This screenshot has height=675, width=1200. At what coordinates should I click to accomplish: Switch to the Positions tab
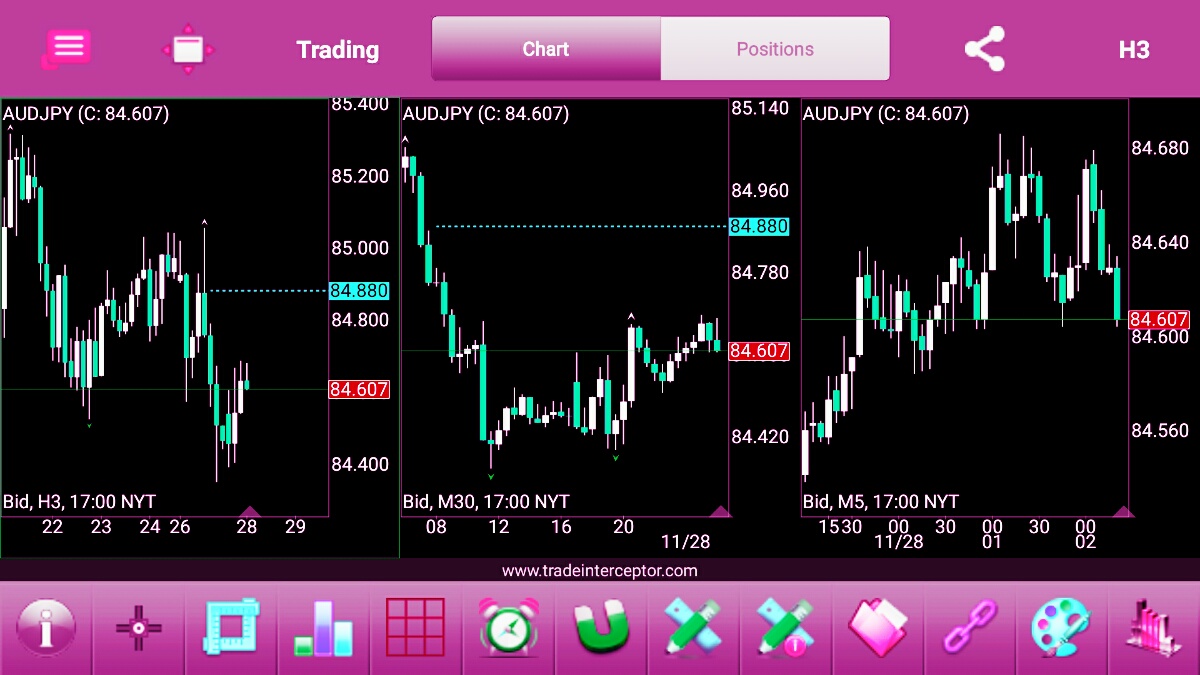775,49
